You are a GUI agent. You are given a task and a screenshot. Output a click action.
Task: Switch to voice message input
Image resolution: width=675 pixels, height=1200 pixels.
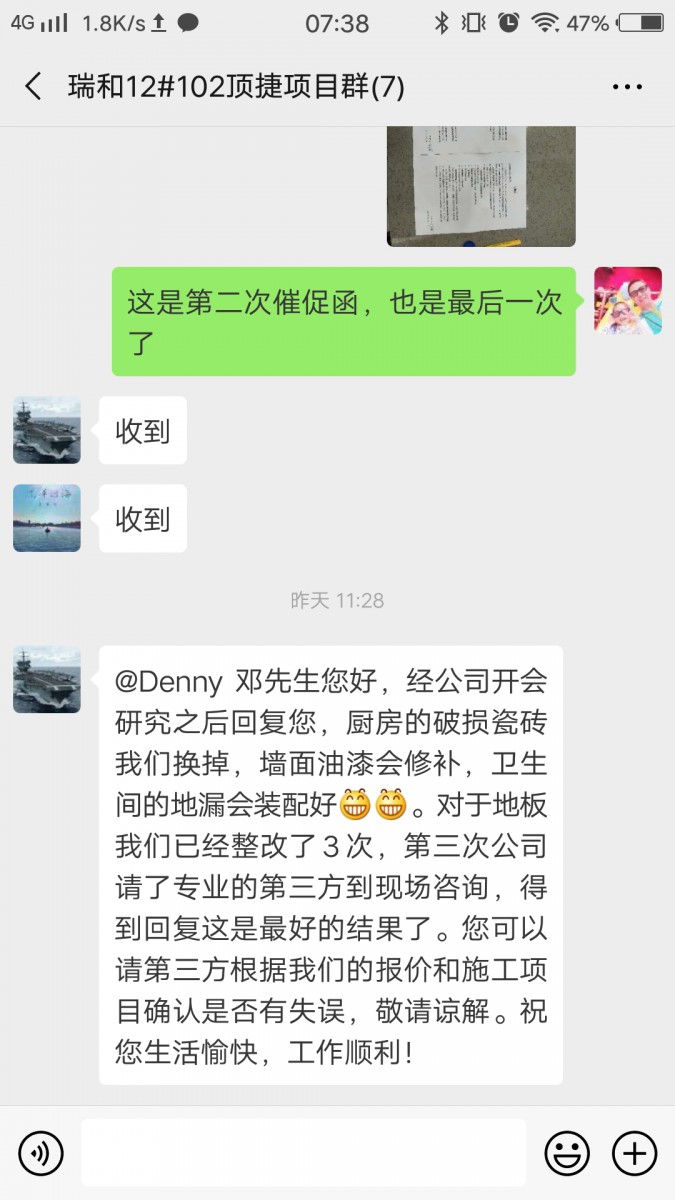(x=41, y=1153)
